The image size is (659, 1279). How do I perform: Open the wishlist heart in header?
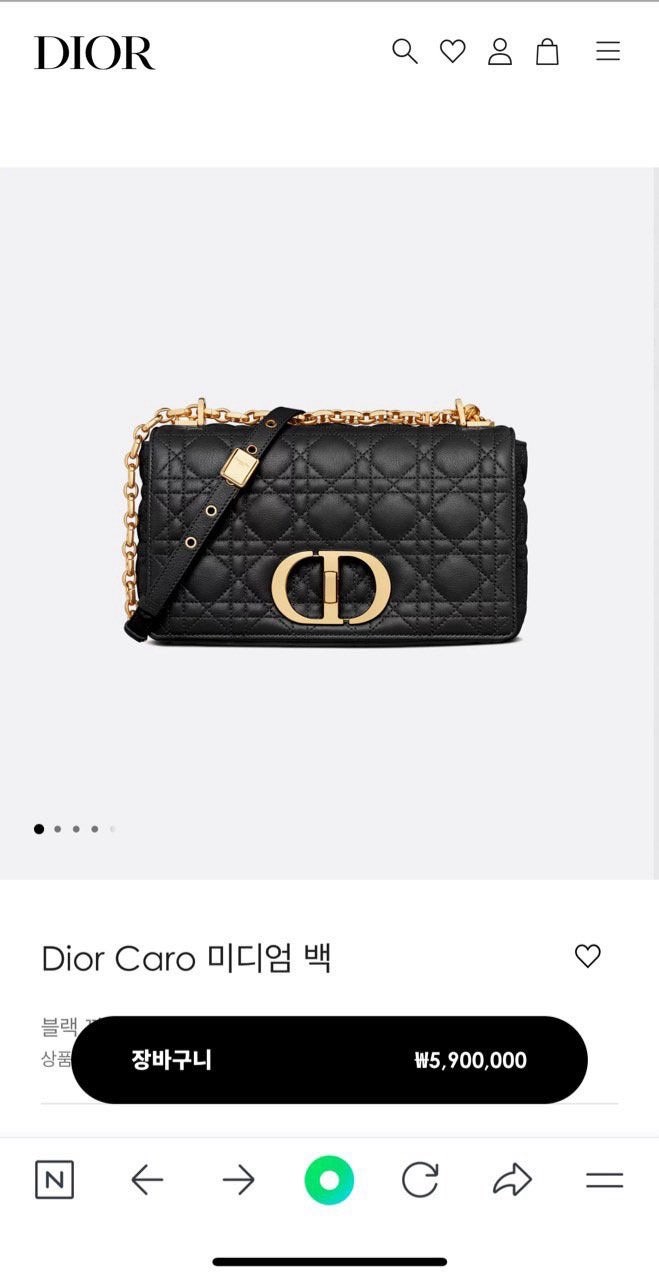(x=453, y=51)
